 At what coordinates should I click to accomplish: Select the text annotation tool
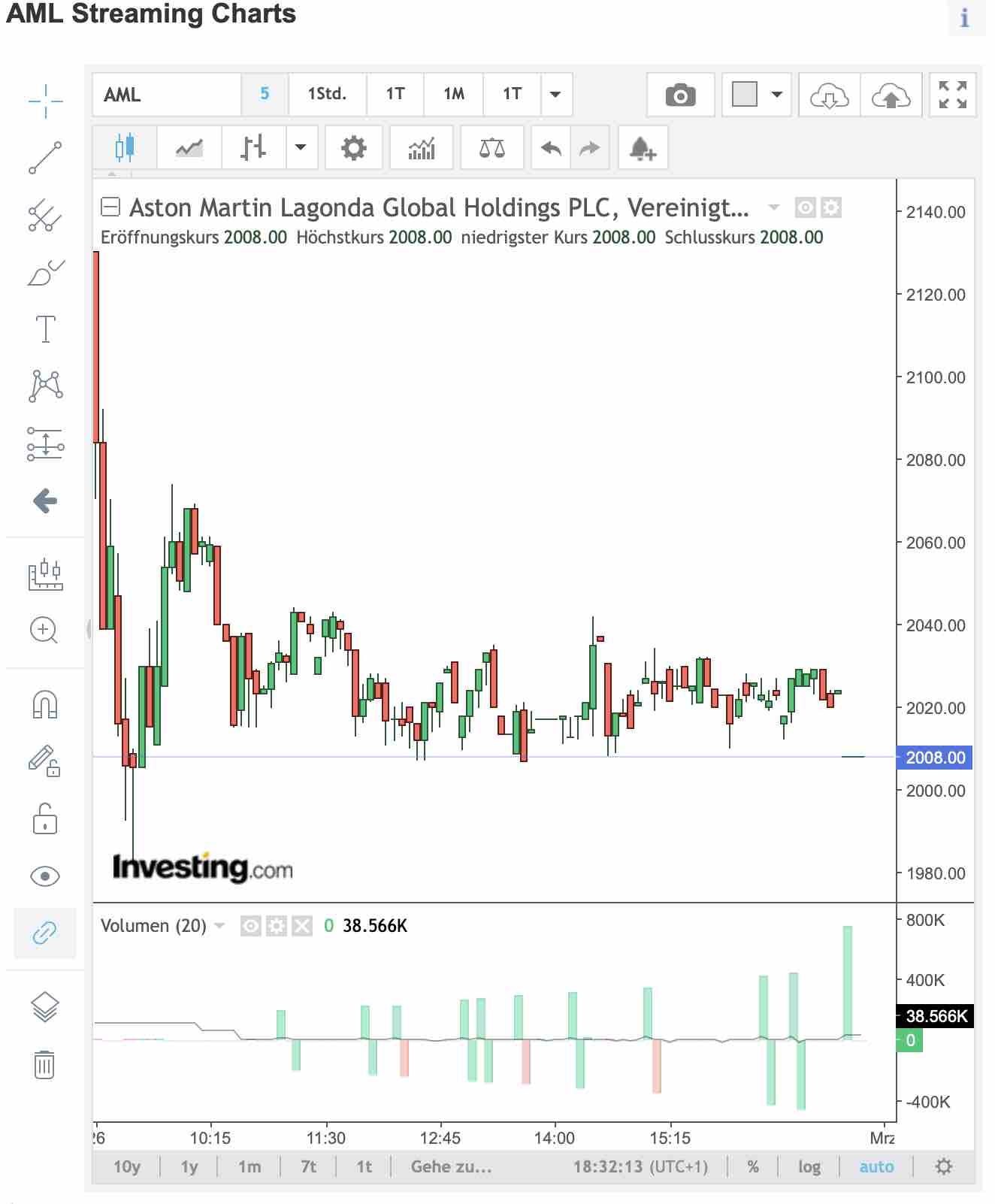click(x=45, y=329)
